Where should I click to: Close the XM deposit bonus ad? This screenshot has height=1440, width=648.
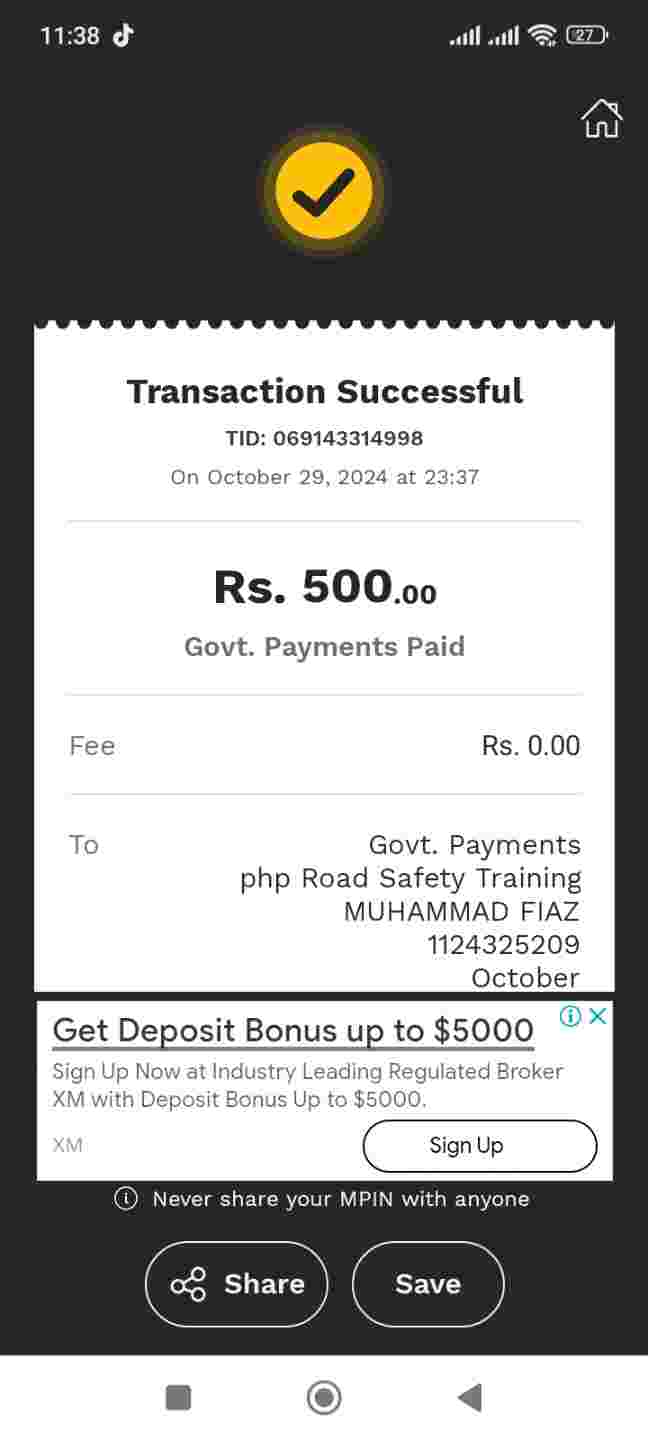pos(598,1016)
